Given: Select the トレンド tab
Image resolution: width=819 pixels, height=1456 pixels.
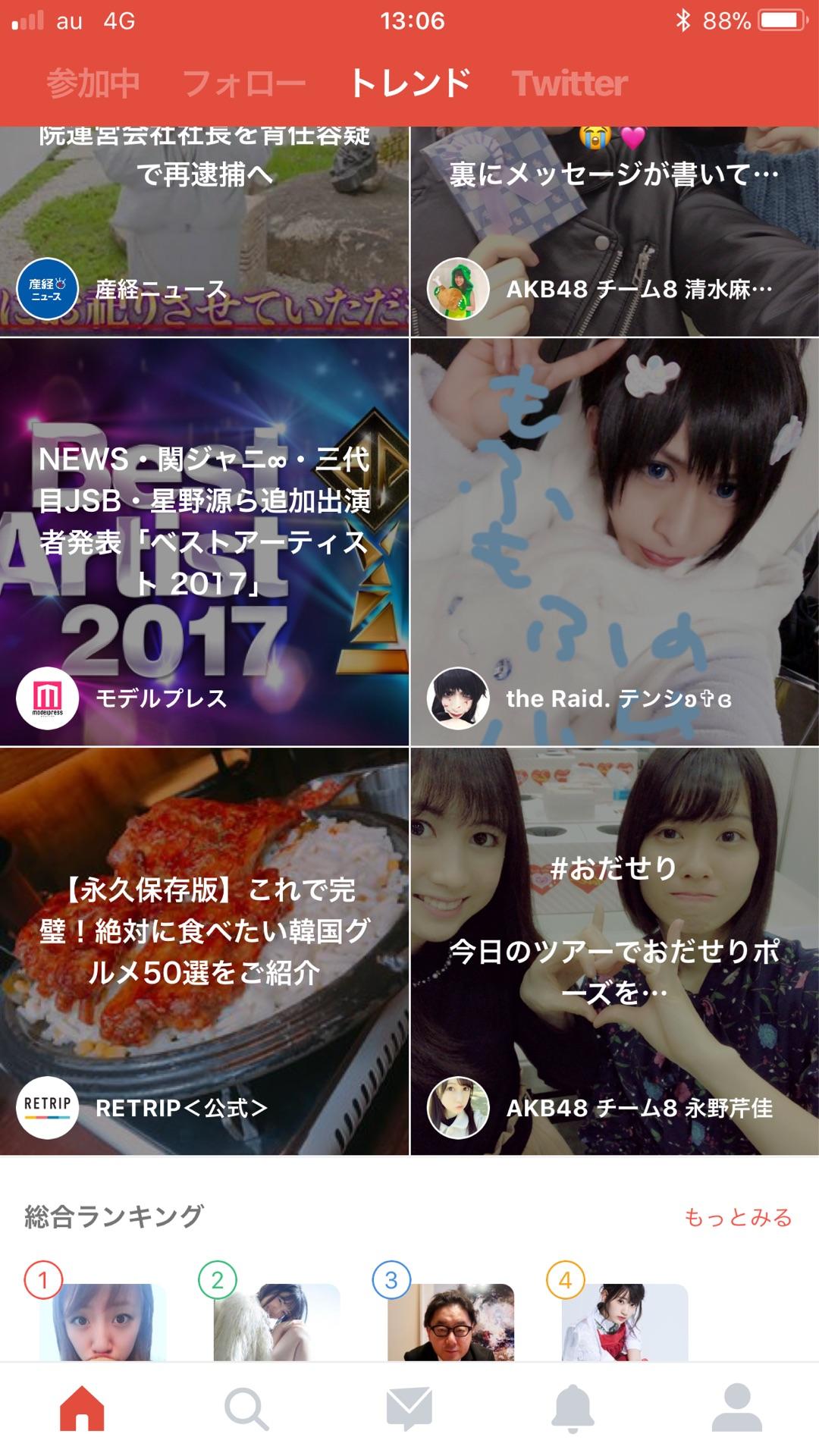Looking at the screenshot, I should pos(410,83).
